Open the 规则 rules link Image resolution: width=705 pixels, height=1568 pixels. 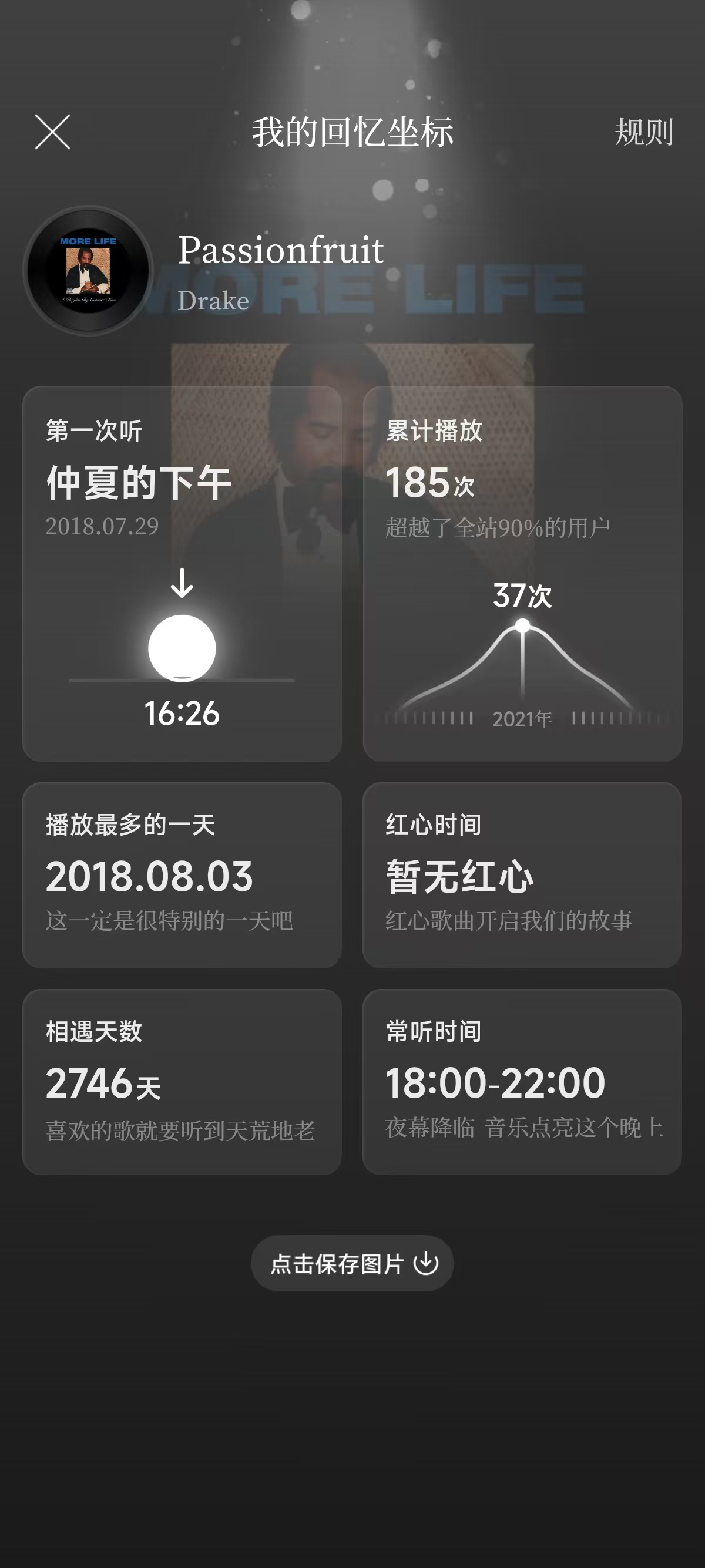[x=643, y=132]
